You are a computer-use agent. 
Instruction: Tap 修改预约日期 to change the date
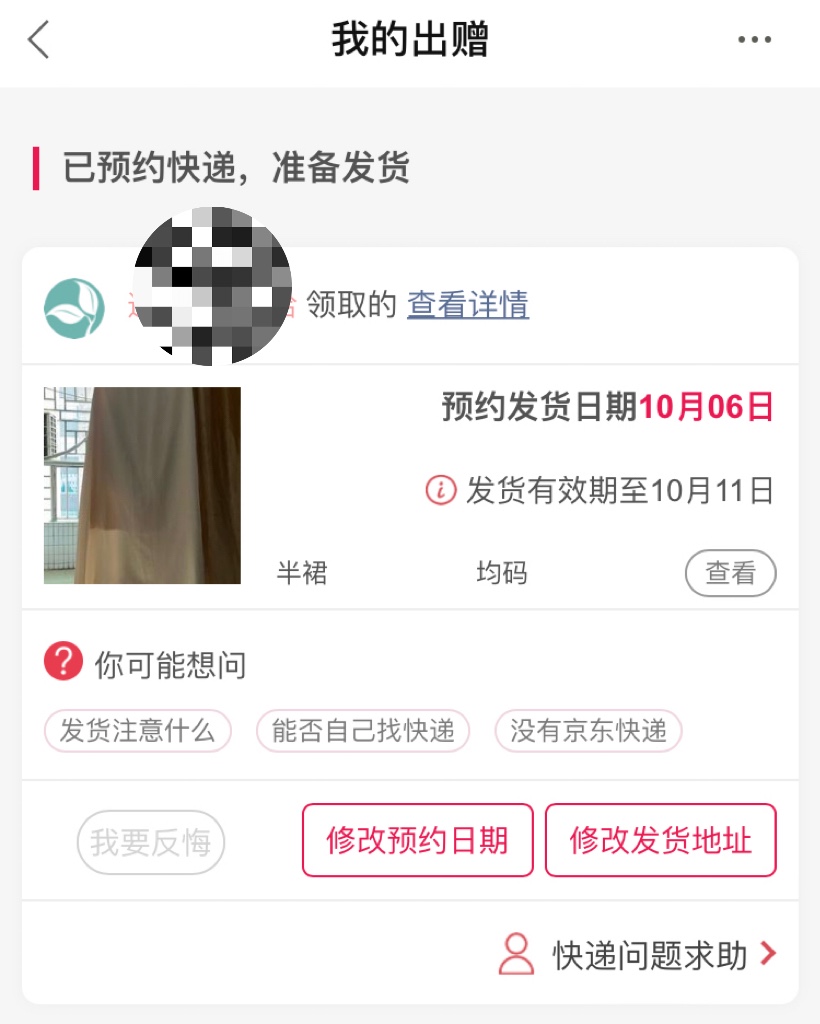pos(417,840)
